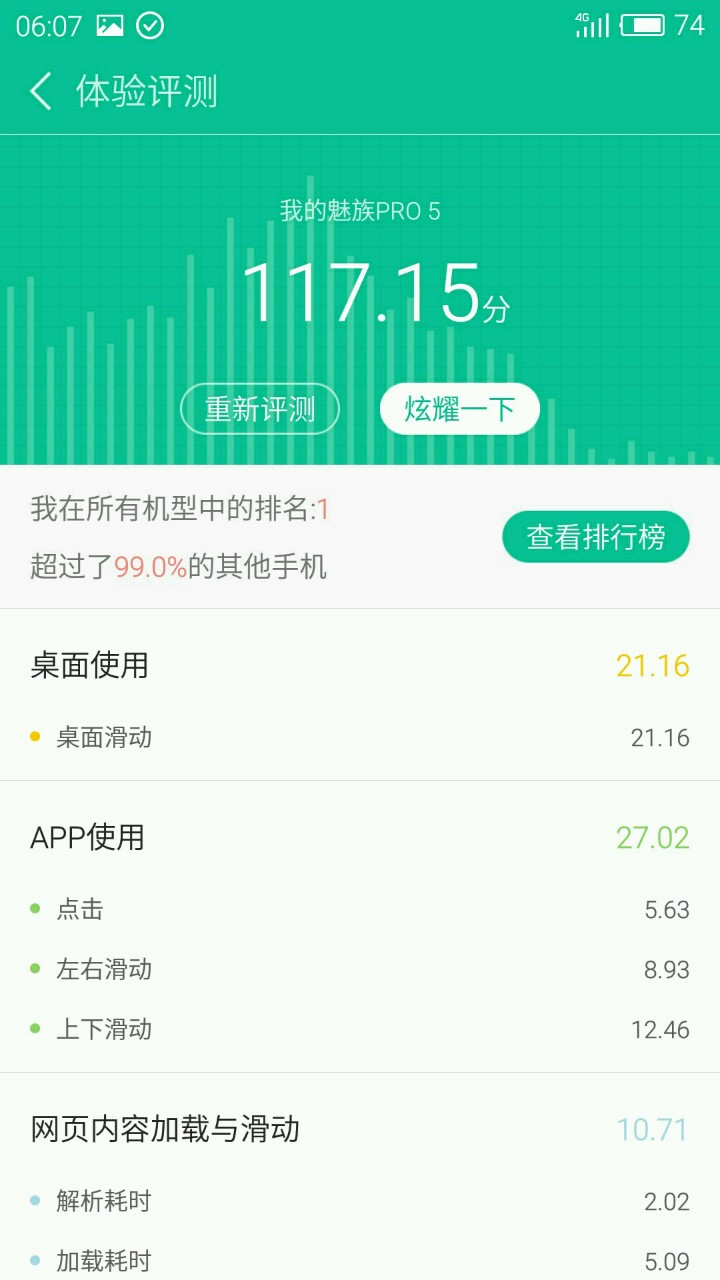The width and height of the screenshot is (720, 1280).
Task: Tap the 重新评测 button
Action: (260, 409)
